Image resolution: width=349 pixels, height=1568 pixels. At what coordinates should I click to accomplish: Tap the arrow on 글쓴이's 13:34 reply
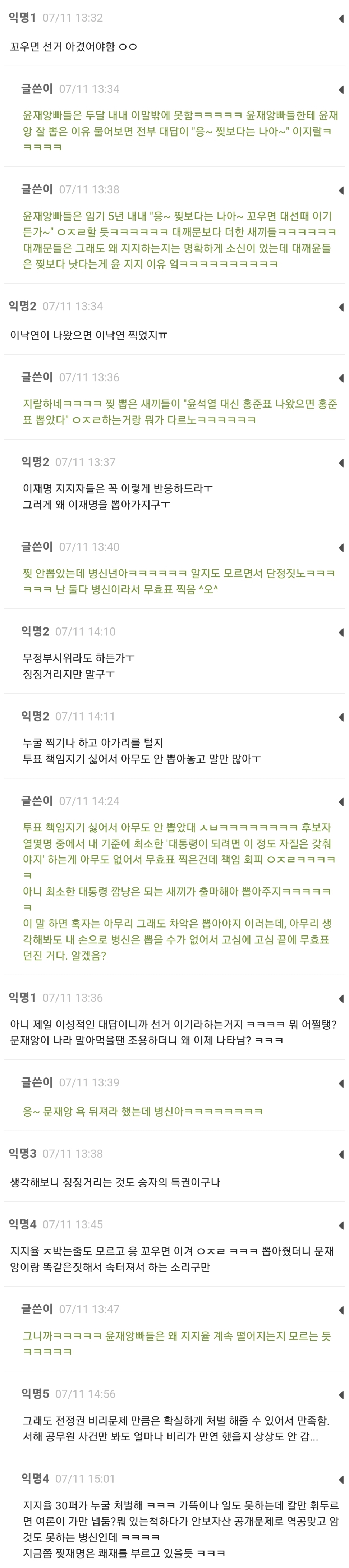pyautogui.click(x=341, y=89)
